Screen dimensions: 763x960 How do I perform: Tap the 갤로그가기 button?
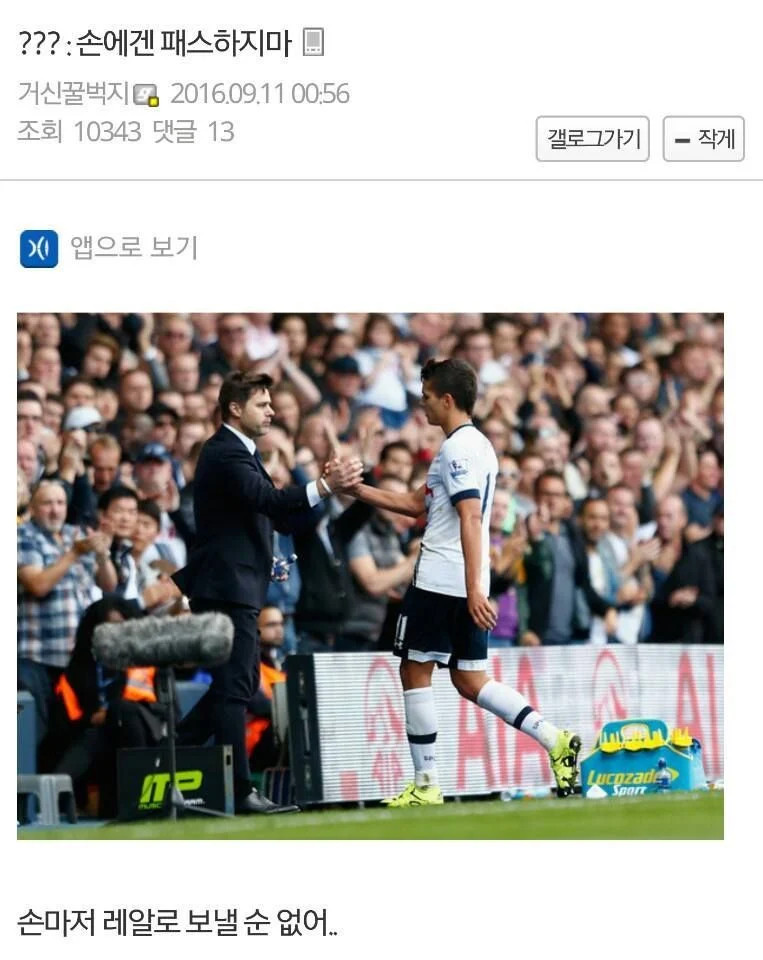(x=592, y=139)
